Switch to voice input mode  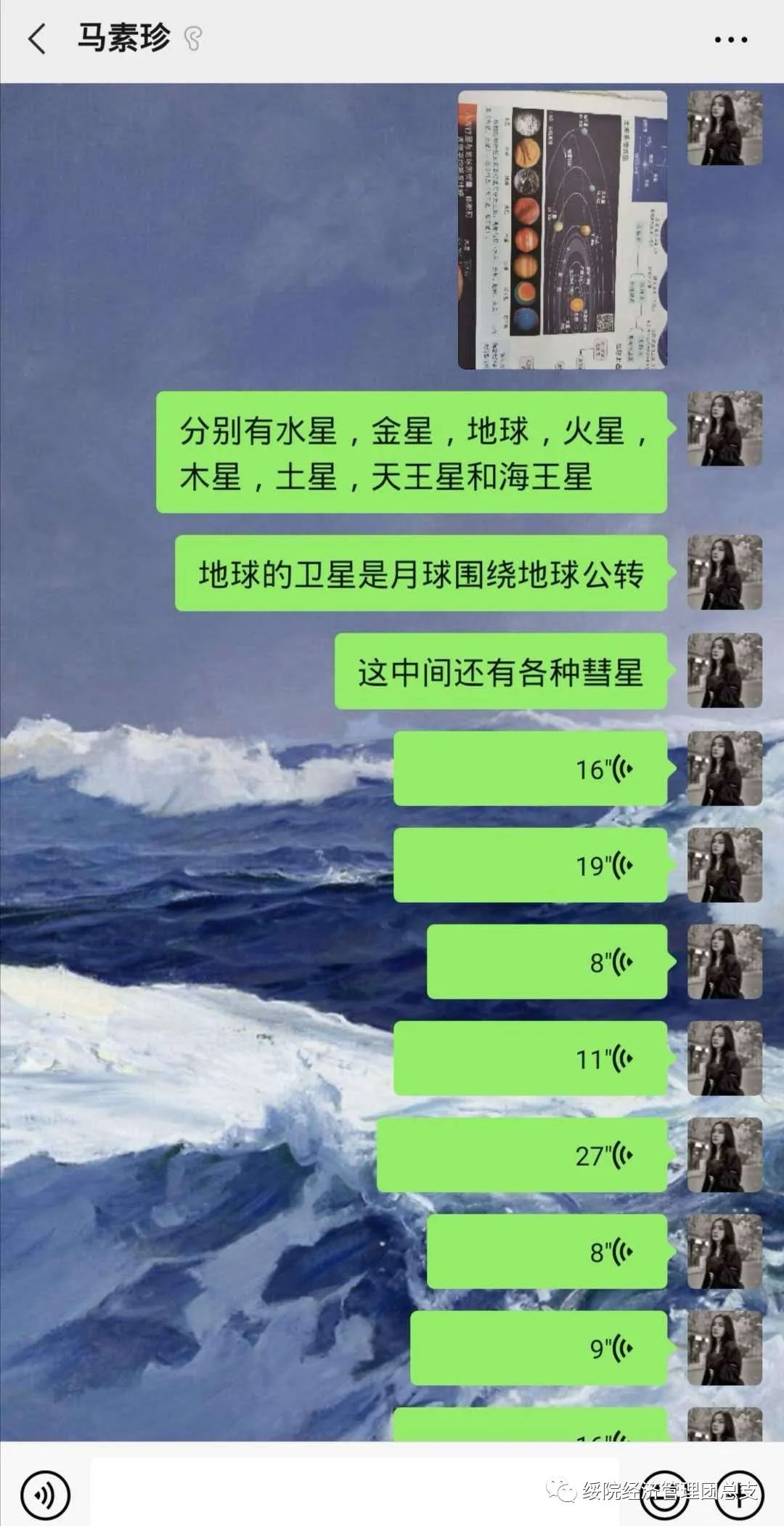45,1495
